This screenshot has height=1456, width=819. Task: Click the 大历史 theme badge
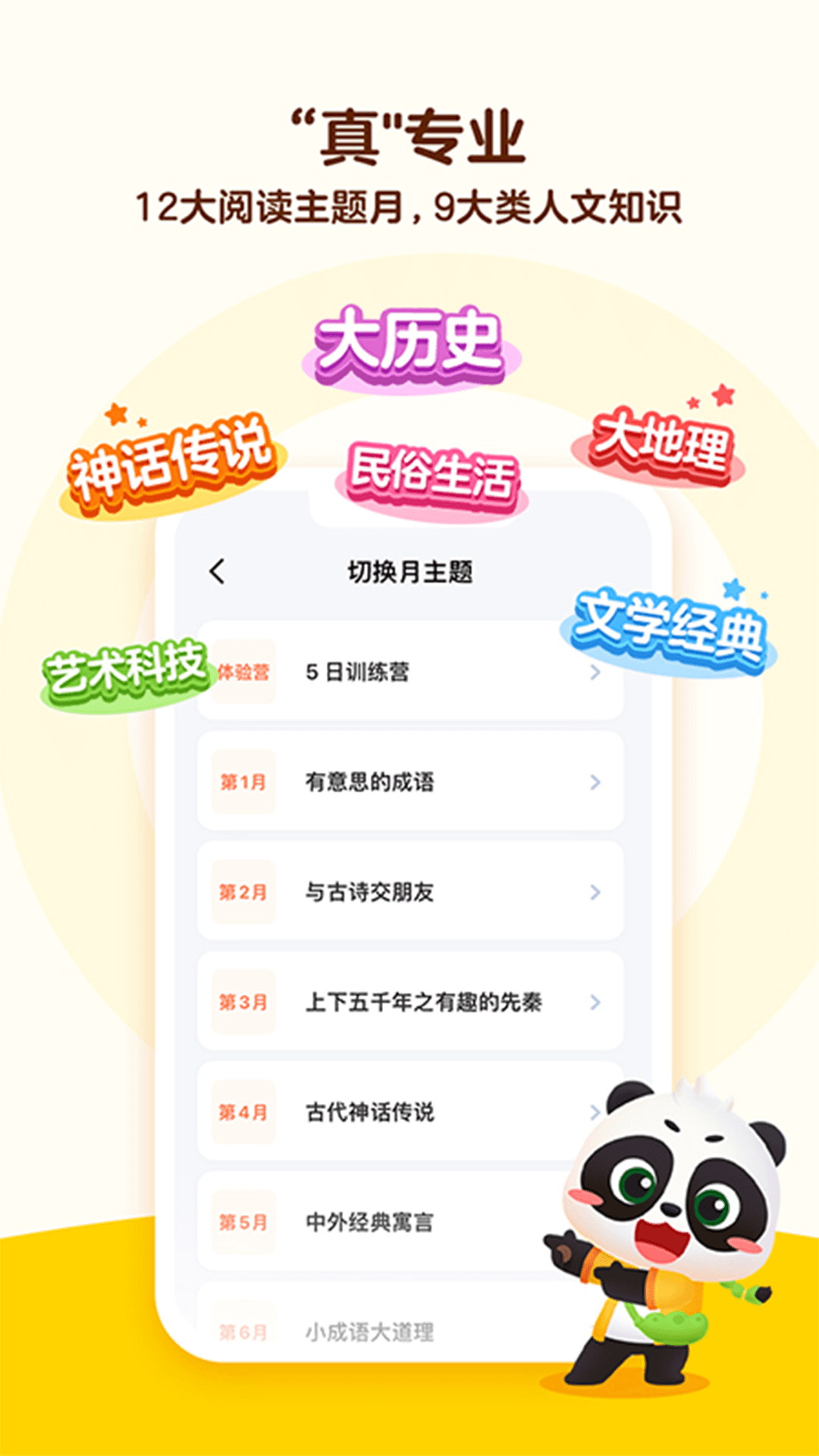(x=409, y=341)
